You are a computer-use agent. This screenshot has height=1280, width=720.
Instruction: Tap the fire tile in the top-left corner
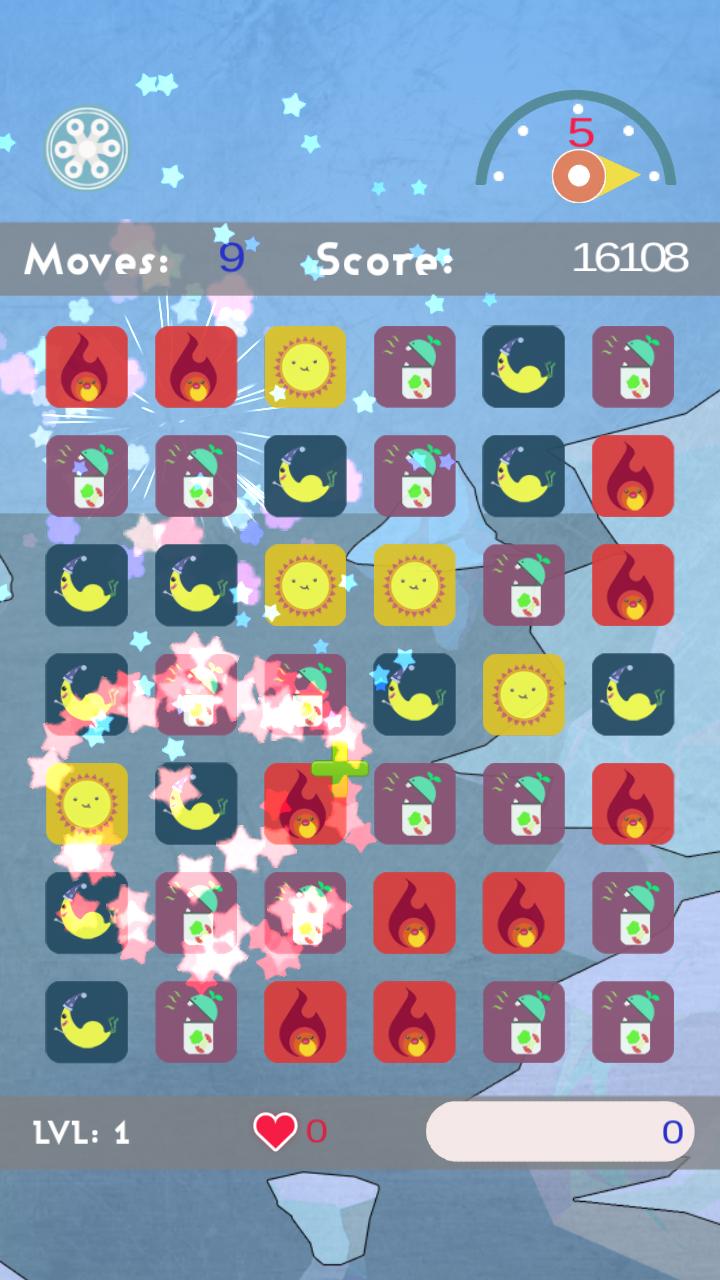pos(86,366)
